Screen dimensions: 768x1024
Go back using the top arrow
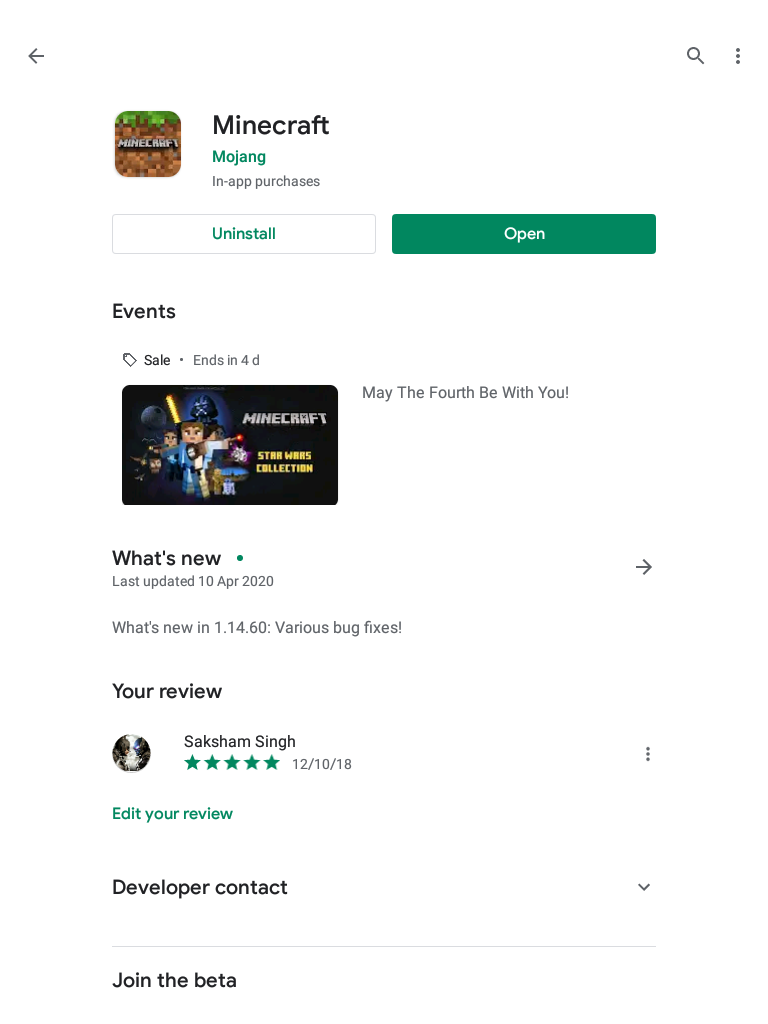(36, 56)
